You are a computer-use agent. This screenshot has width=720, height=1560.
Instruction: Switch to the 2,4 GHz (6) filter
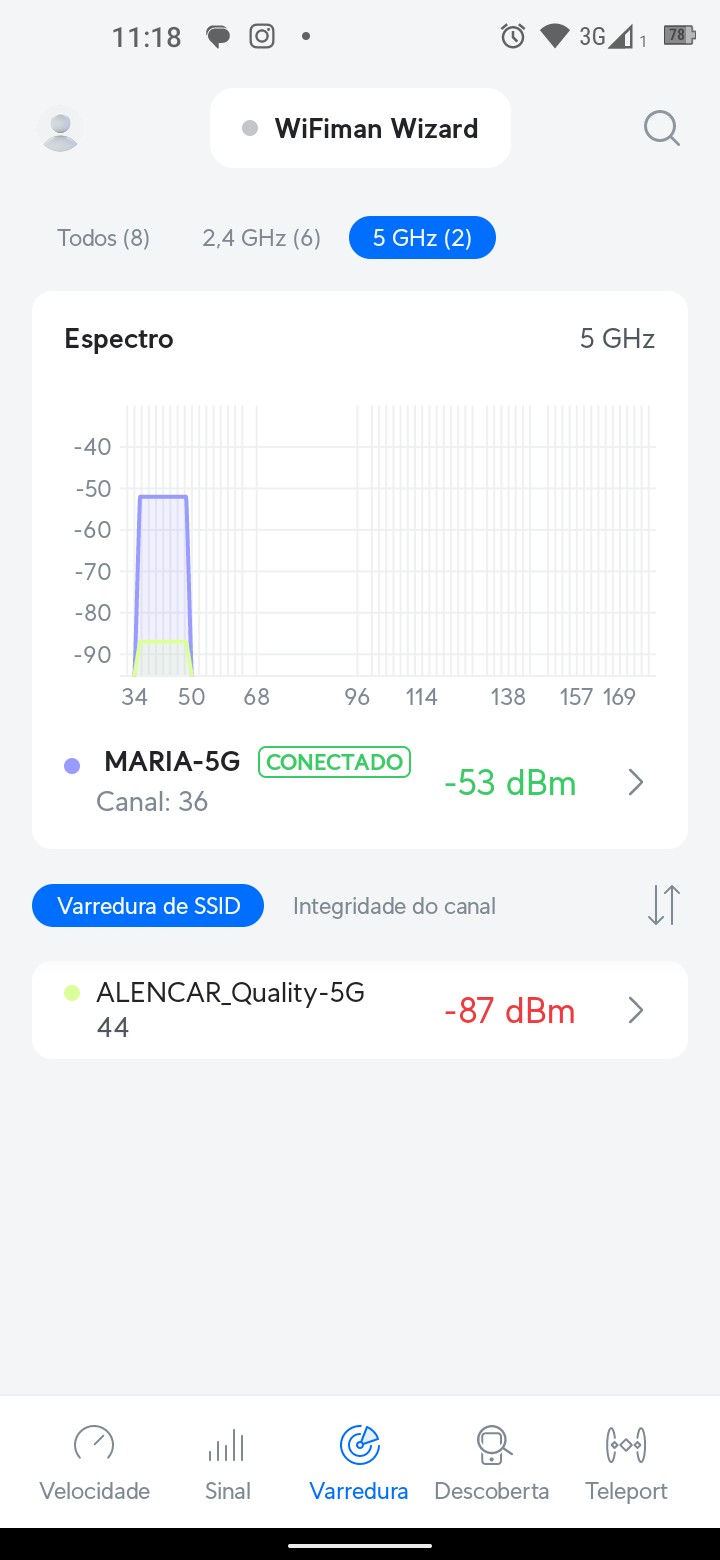261,238
